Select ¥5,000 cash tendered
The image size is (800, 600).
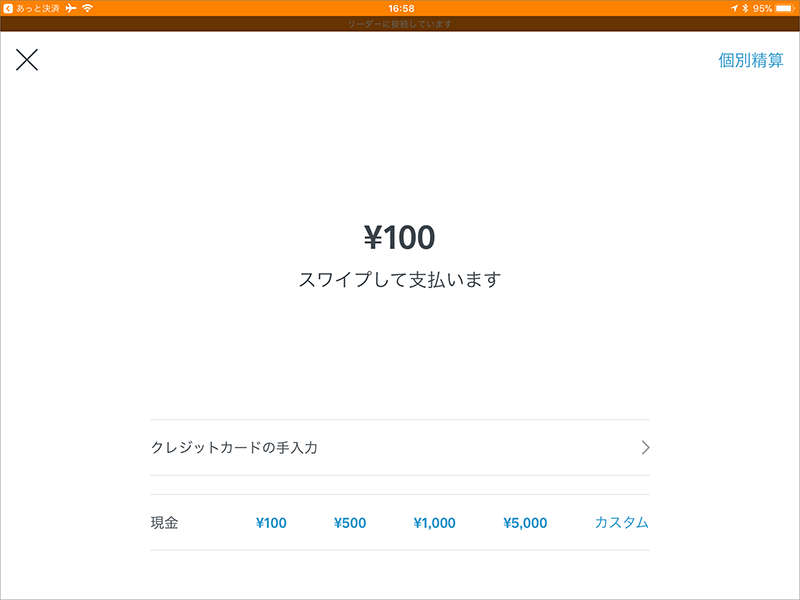[525, 523]
